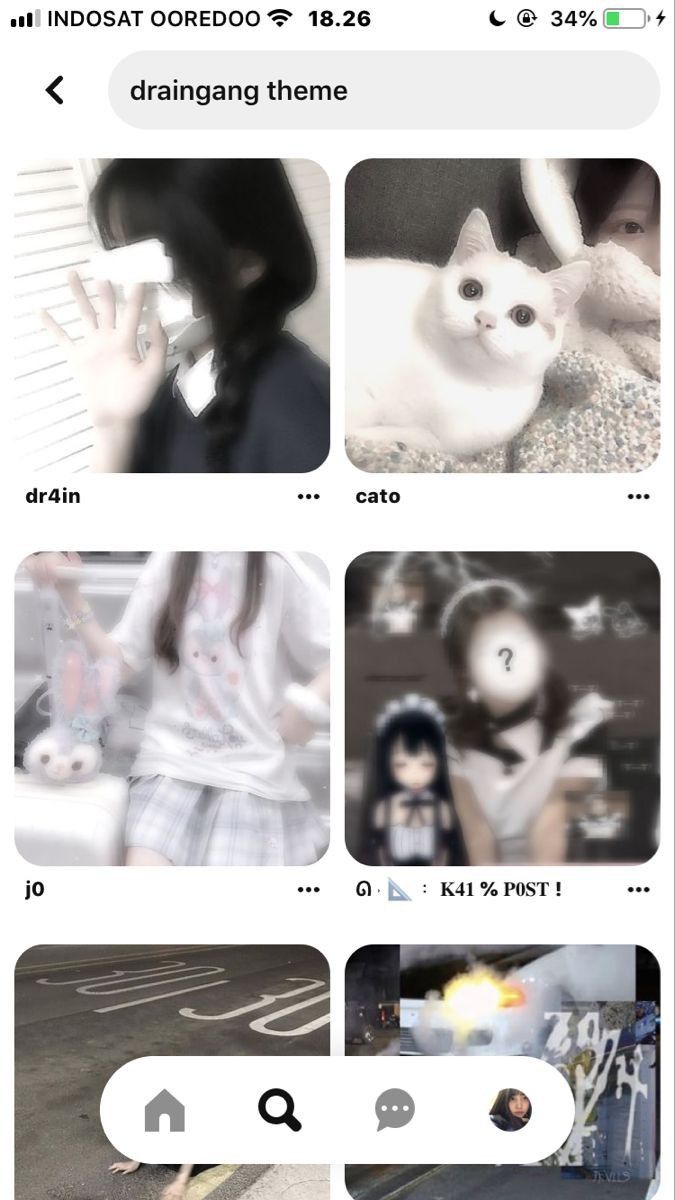
Task: Switch to the Search tab
Action: [279, 1110]
